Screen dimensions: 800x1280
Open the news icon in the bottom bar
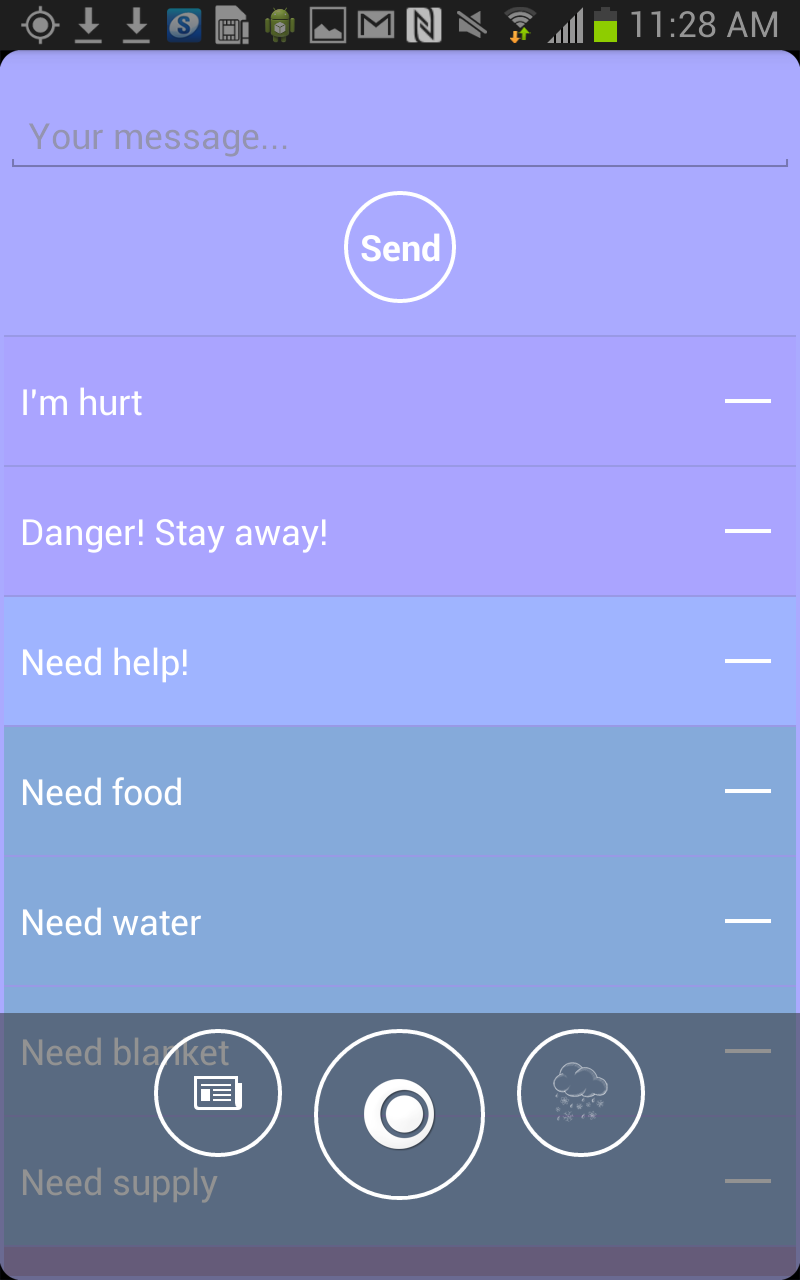point(218,1093)
